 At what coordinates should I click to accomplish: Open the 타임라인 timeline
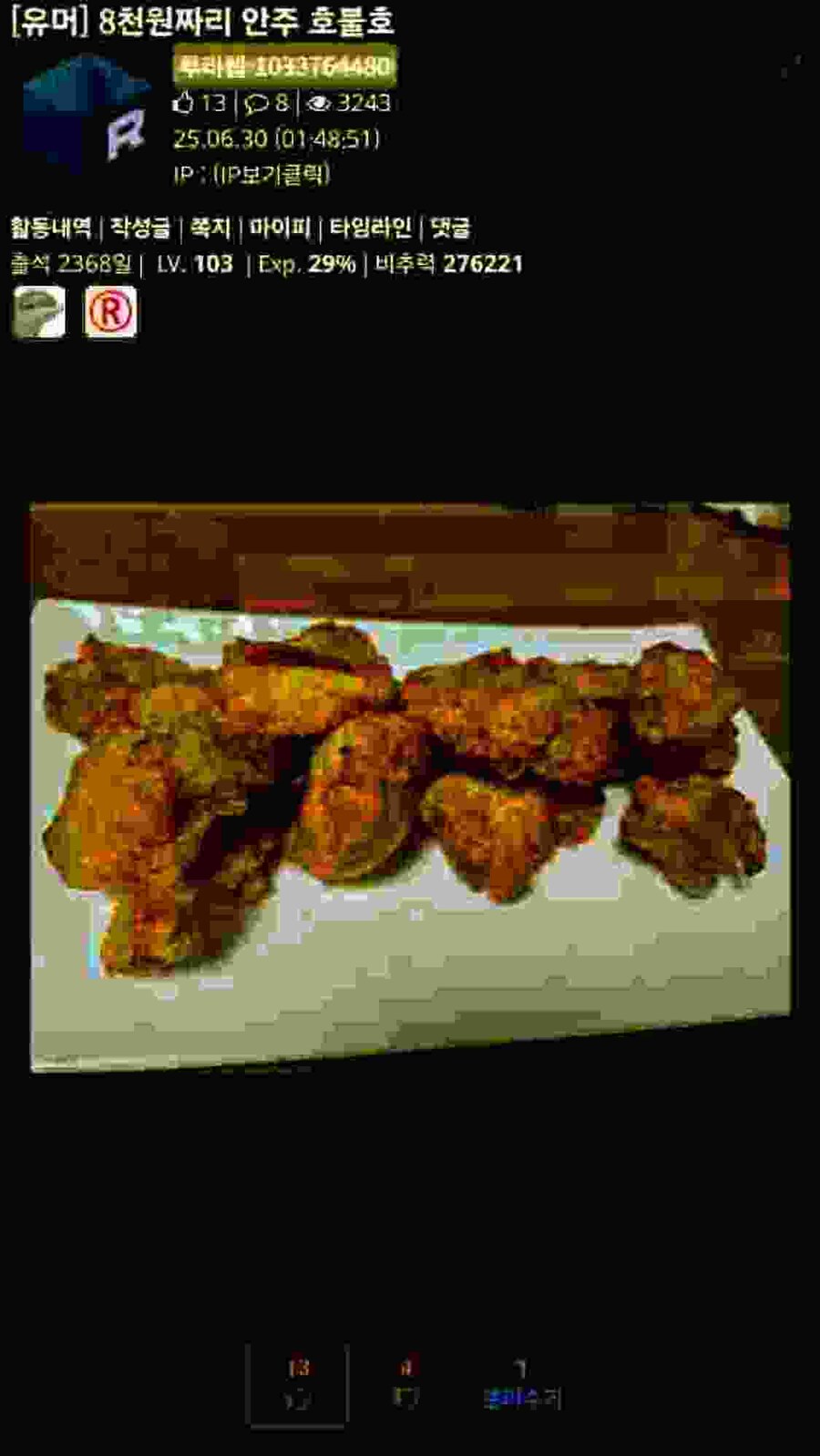pos(370,228)
